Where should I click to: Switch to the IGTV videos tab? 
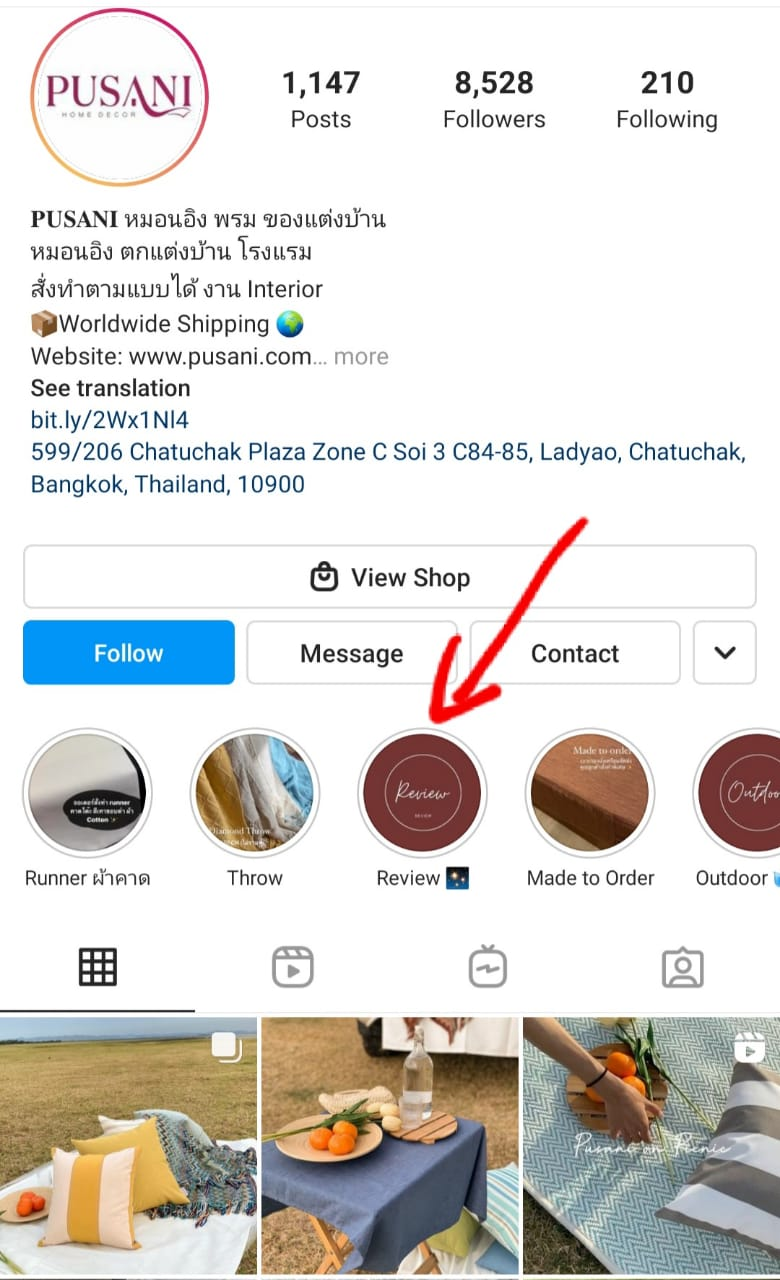click(x=488, y=967)
